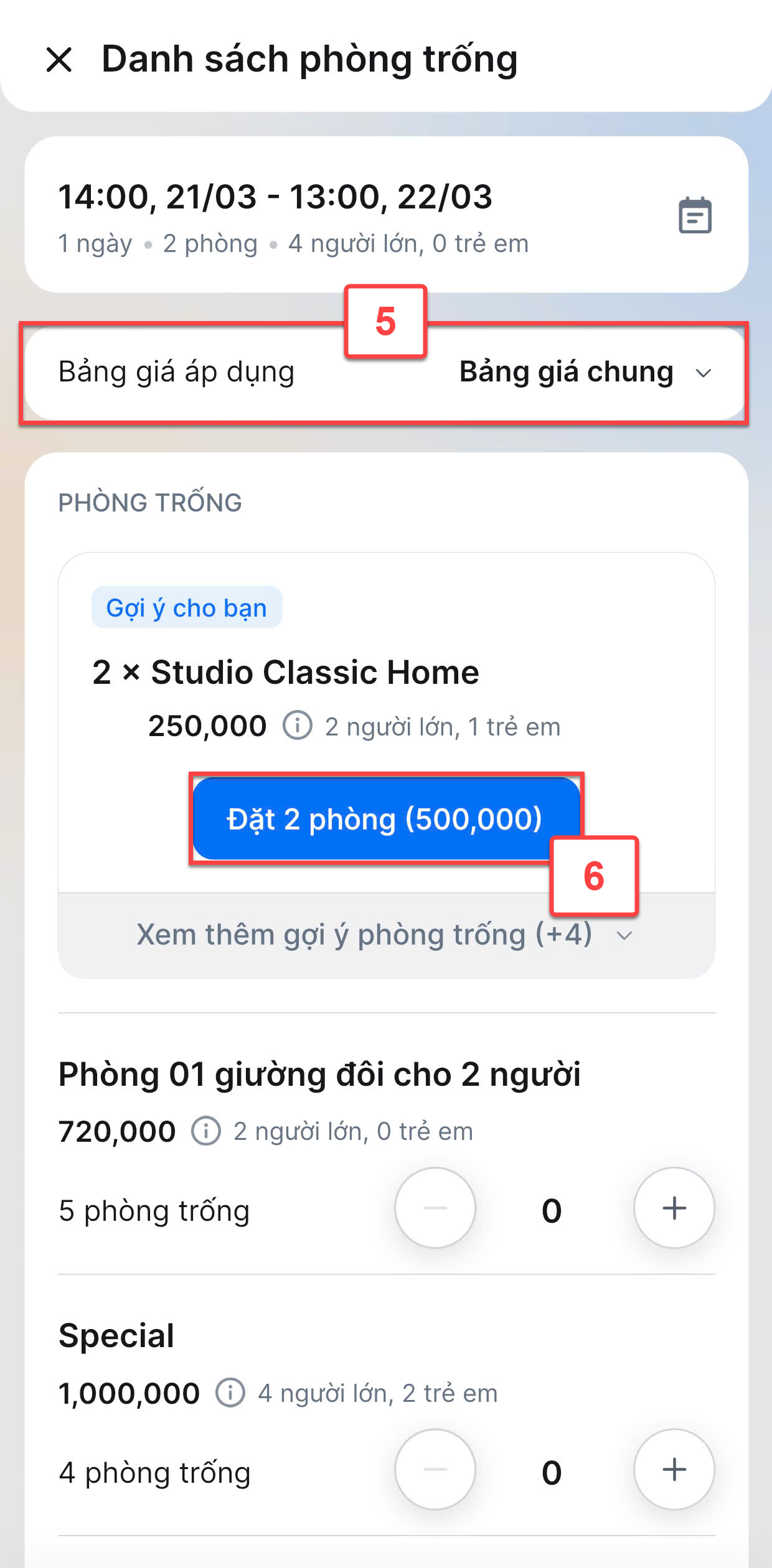Expand Xem thêm gợi ý phòng trống (+4)
Screen dimensions: 772x1568
[x=386, y=935]
